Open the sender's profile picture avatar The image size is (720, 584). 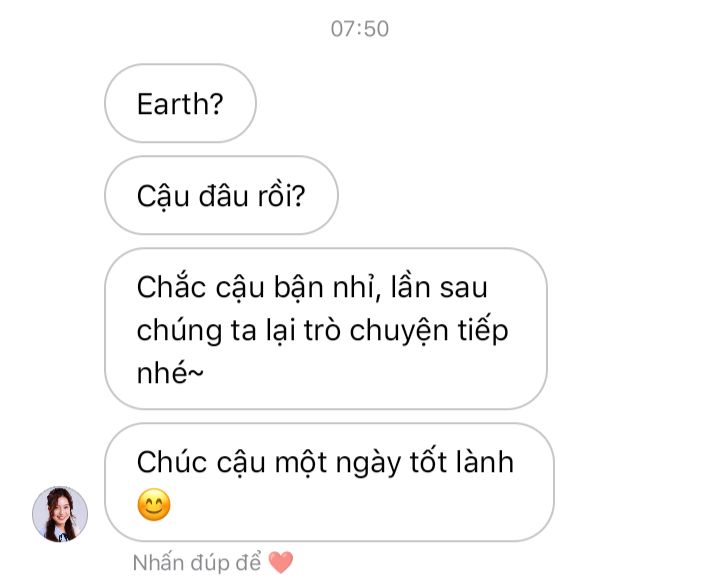[60, 514]
